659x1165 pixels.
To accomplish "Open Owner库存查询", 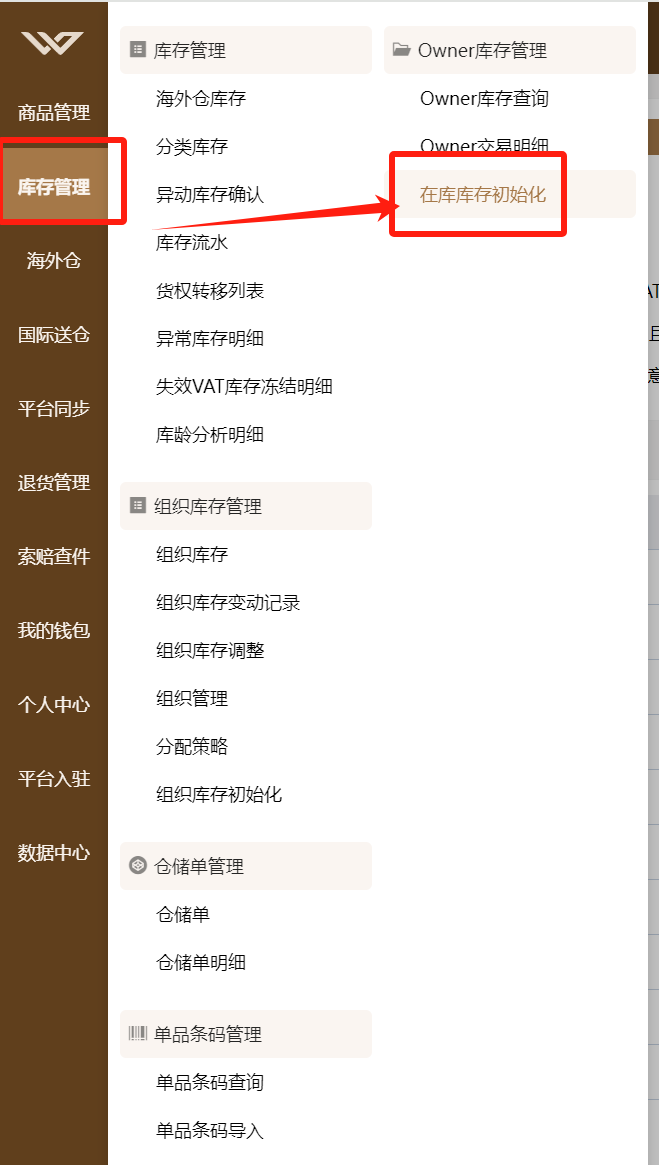I will pos(484,98).
